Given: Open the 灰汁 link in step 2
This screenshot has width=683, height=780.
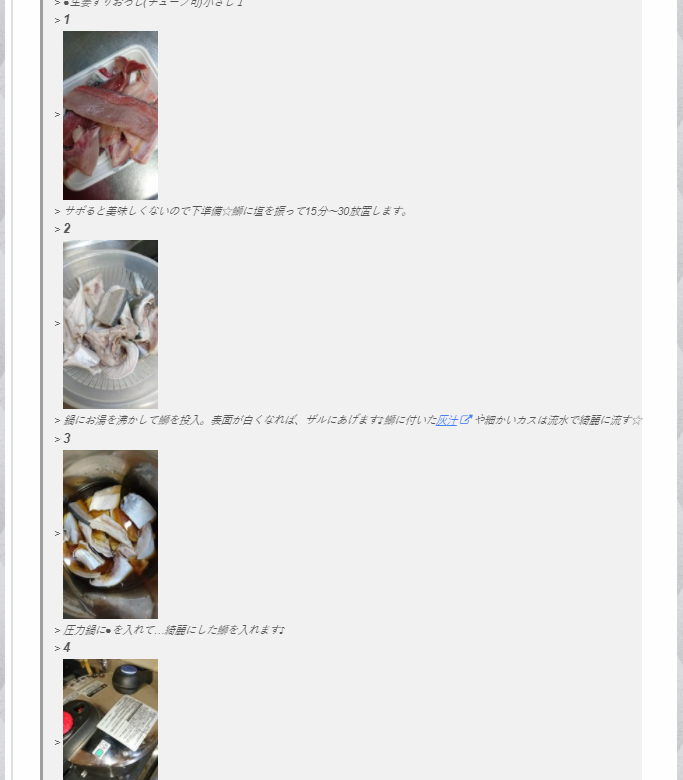Looking at the screenshot, I should pyautogui.click(x=447, y=421).
